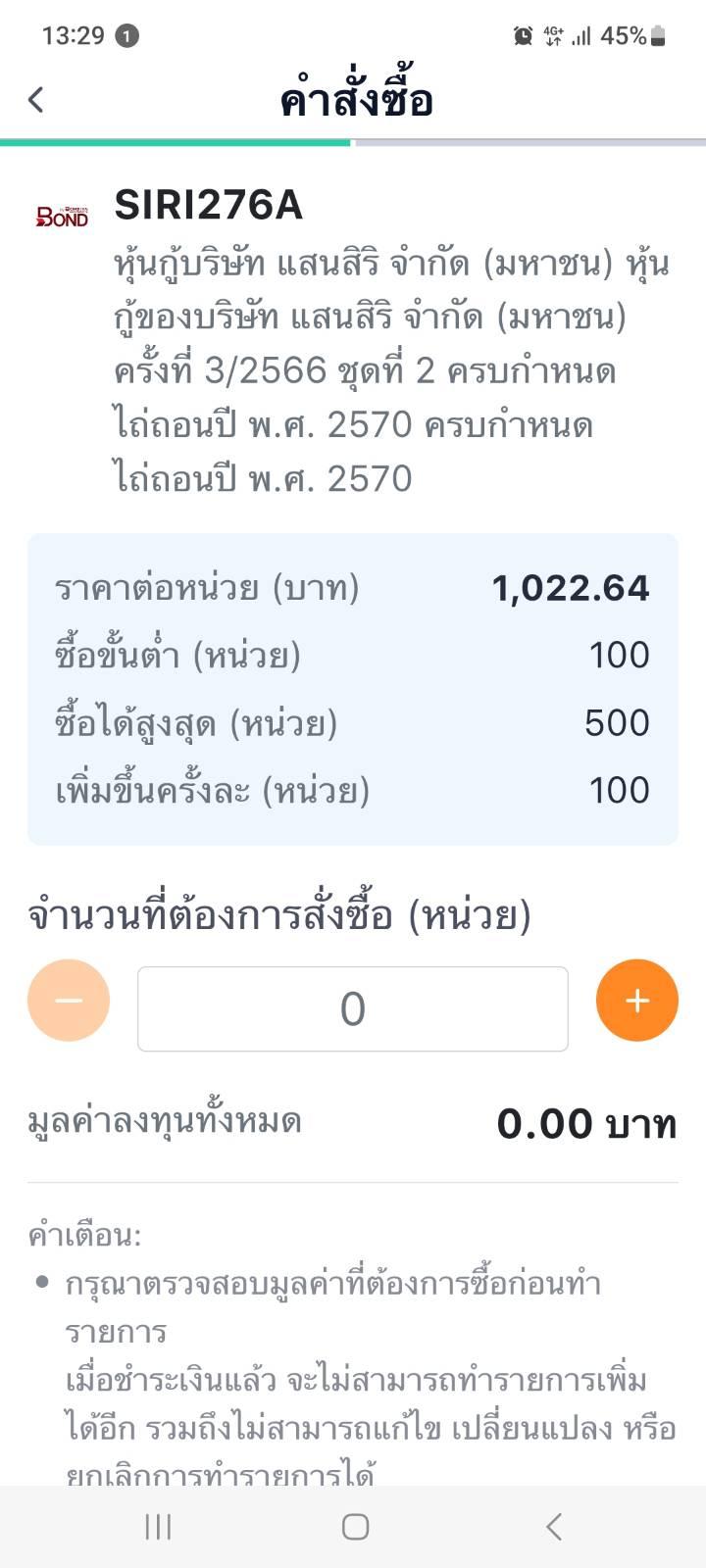This screenshot has height=1568, width=706.
Task: Go back from the คำสั่งซื้อ screen
Action: click(36, 99)
